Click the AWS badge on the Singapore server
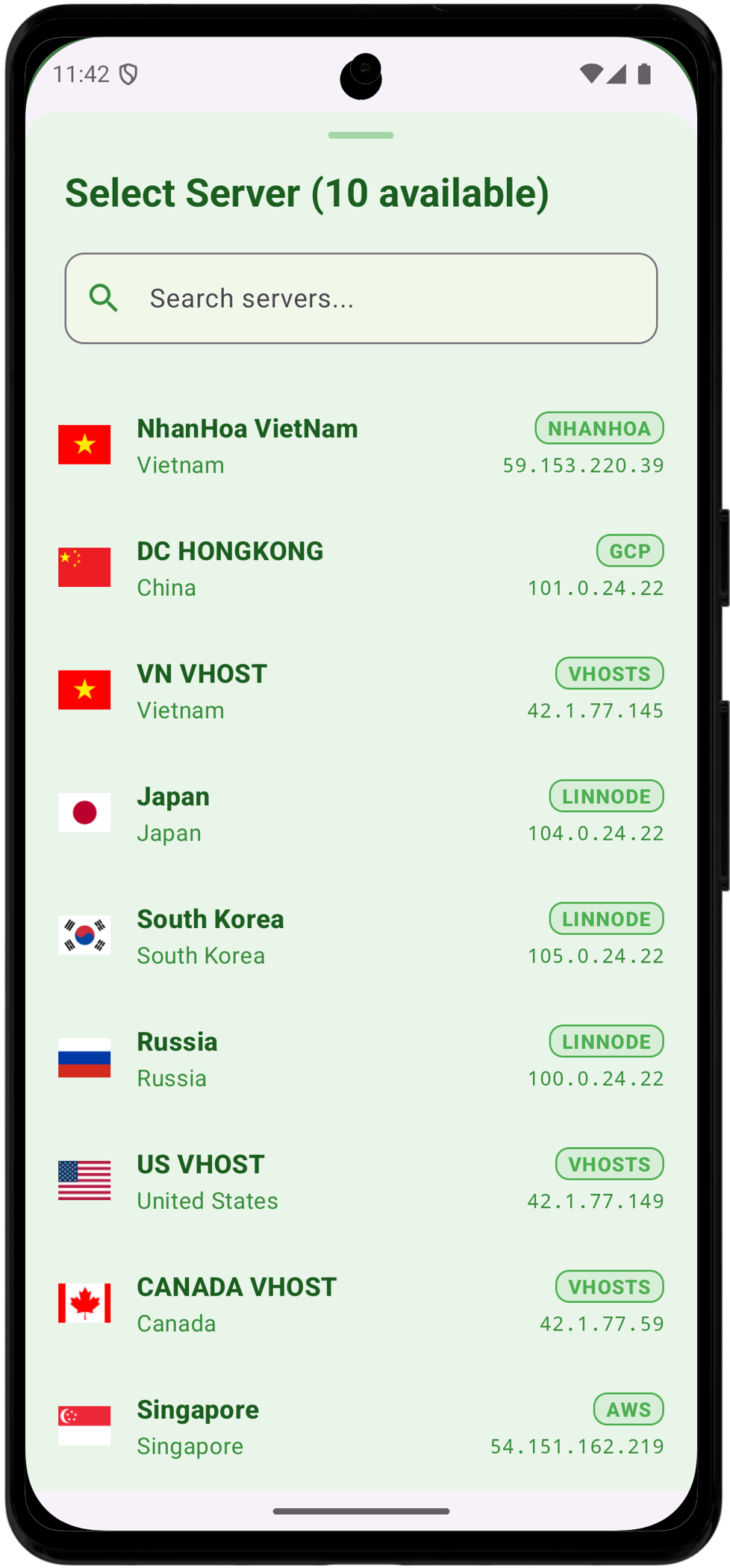This screenshot has height=1568, width=730. pyautogui.click(x=628, y=1409)
